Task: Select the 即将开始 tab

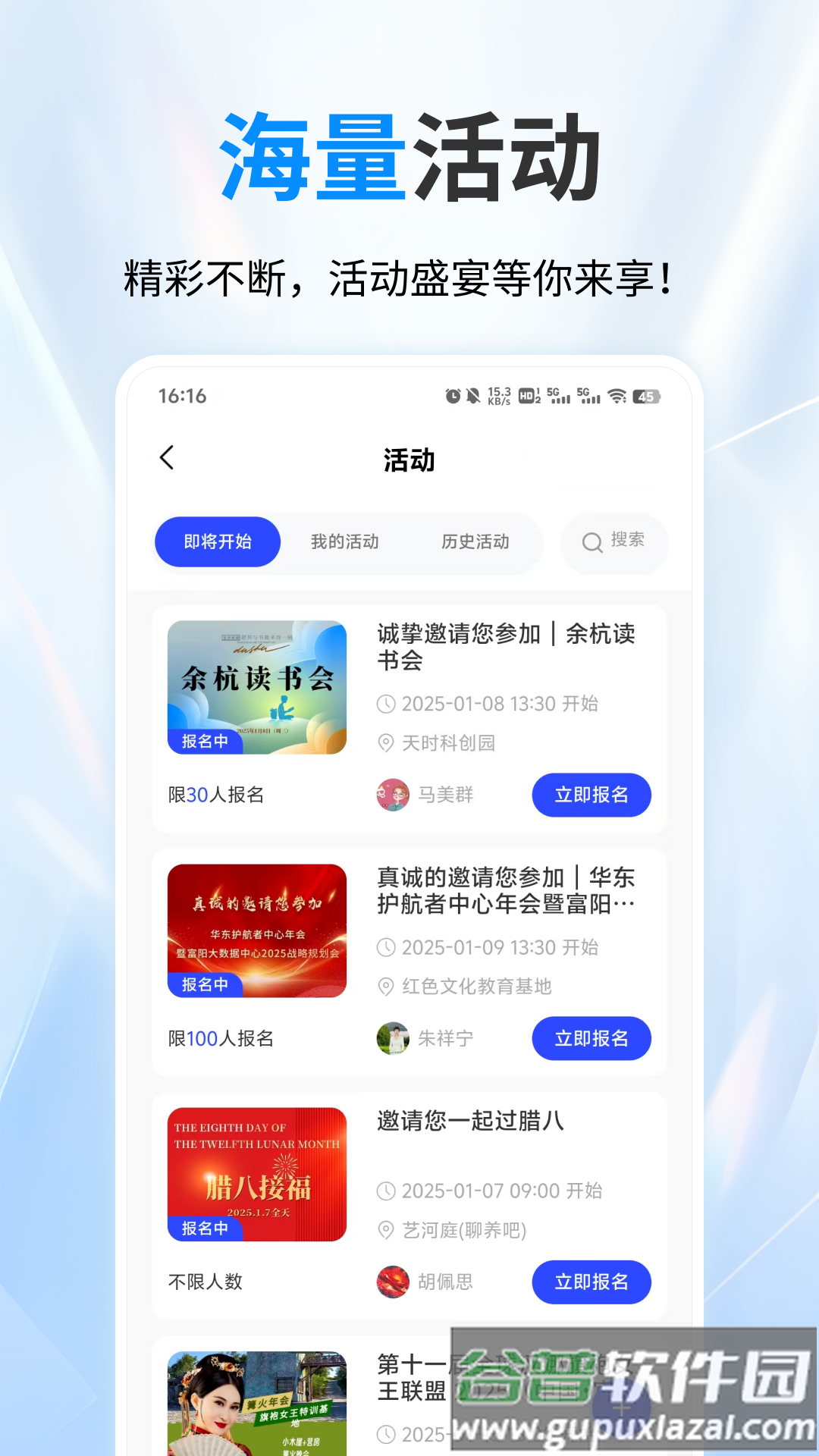Action: click(x=217, y=541)
